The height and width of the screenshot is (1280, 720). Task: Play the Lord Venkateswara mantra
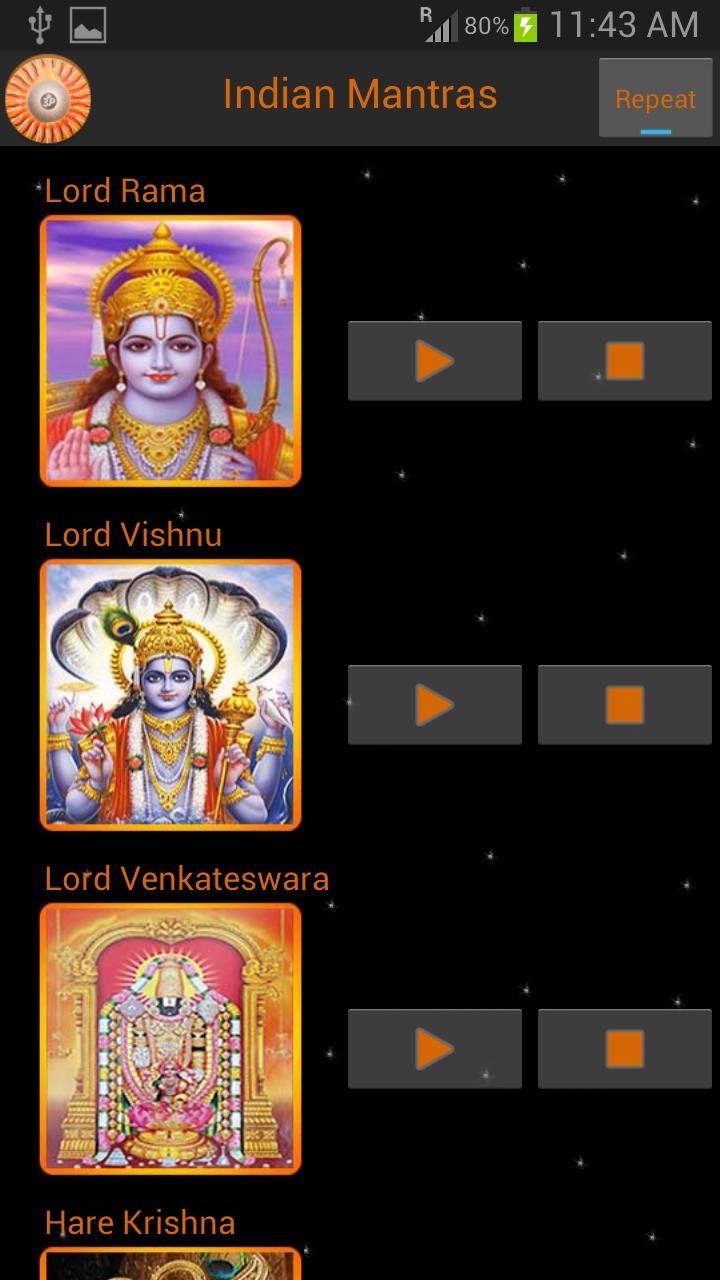click(434, 1049)
